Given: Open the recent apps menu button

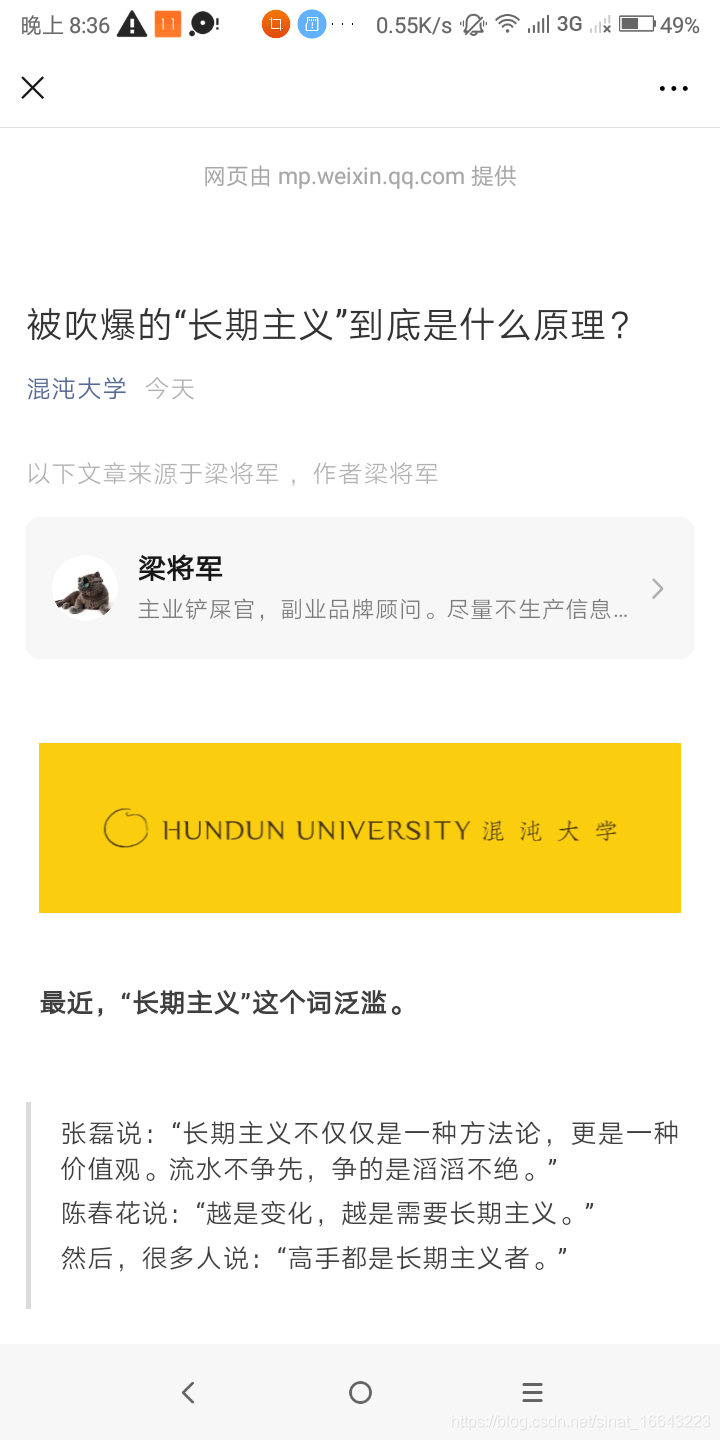Looking at the screenshot, I should [x=532, y=1392].
